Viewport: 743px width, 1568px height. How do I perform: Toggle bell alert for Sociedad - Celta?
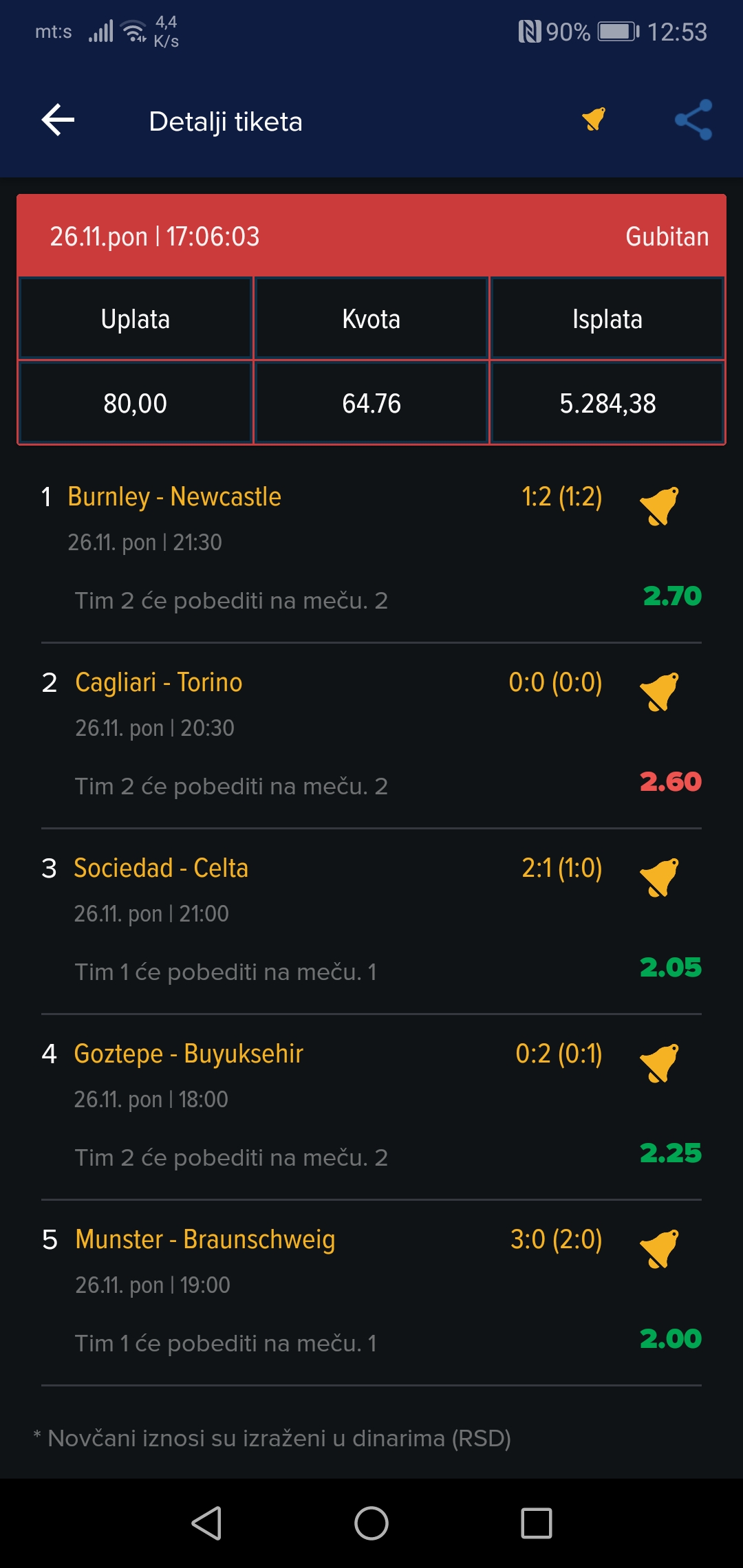659,878
